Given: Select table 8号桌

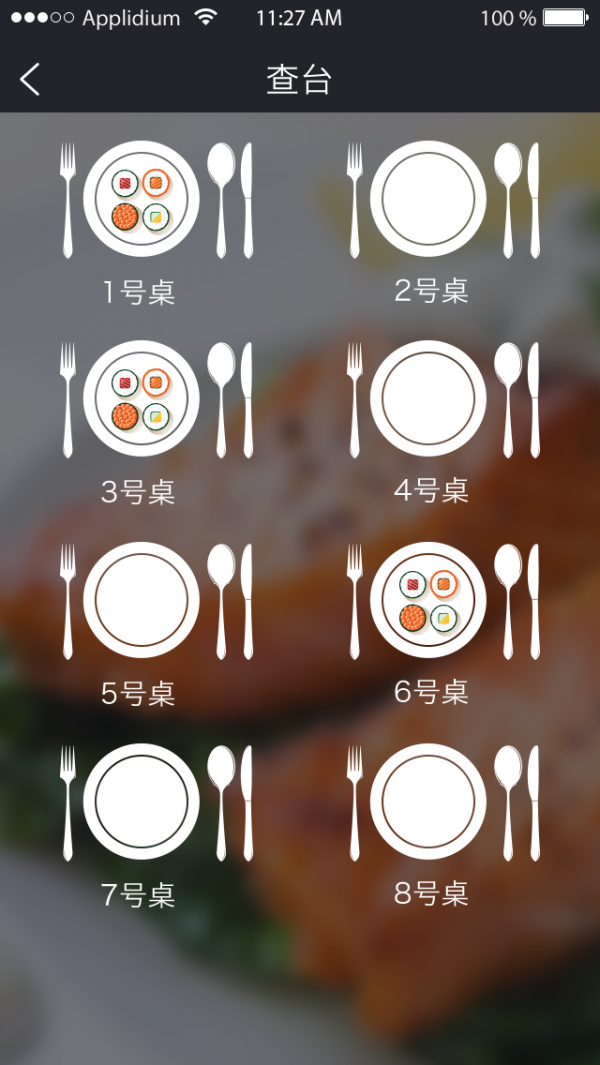Looking at the screenshot, I should (x=428, y=802).
